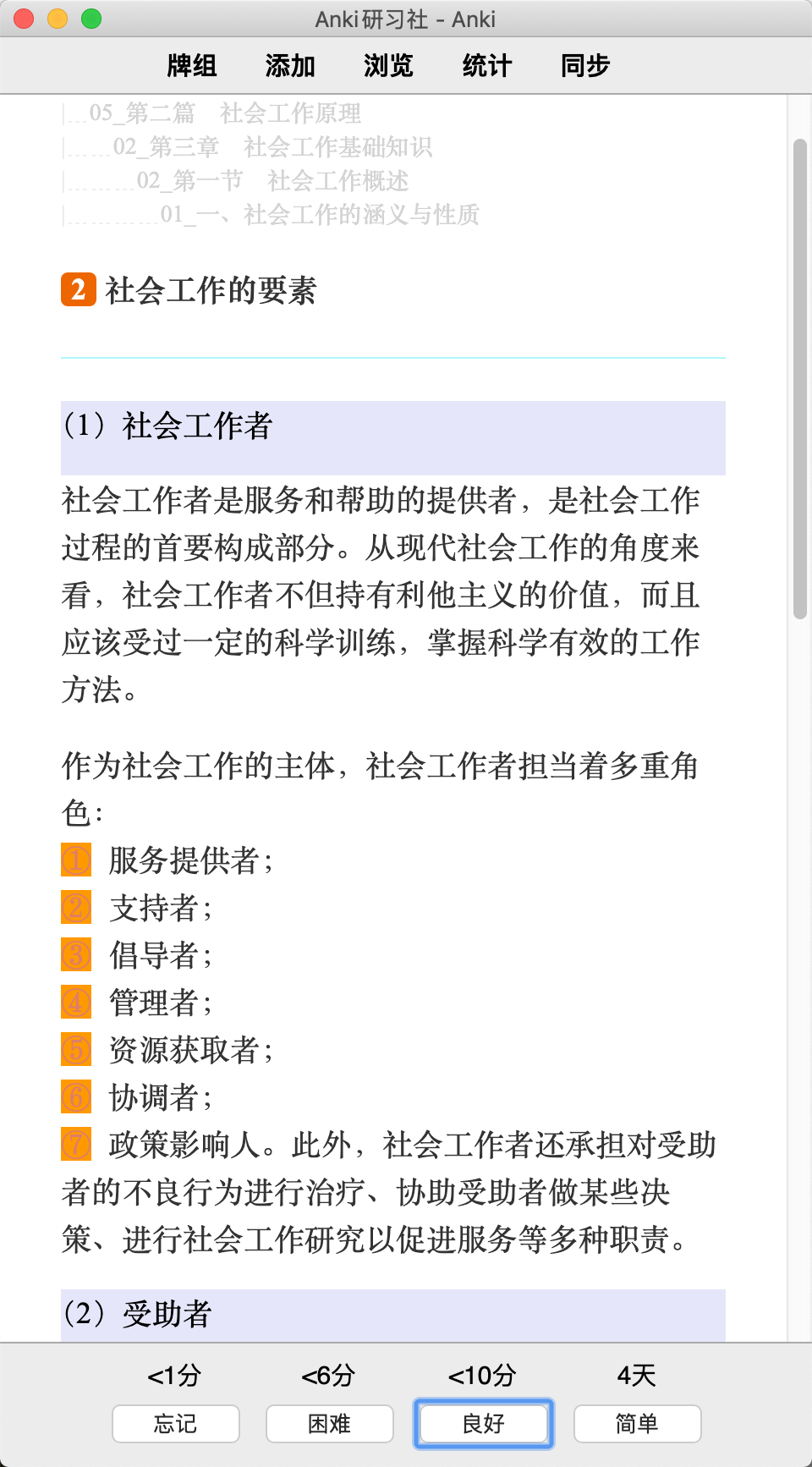
Task: Click the green fullscreen window button
Action: click(x=91, y=19)
